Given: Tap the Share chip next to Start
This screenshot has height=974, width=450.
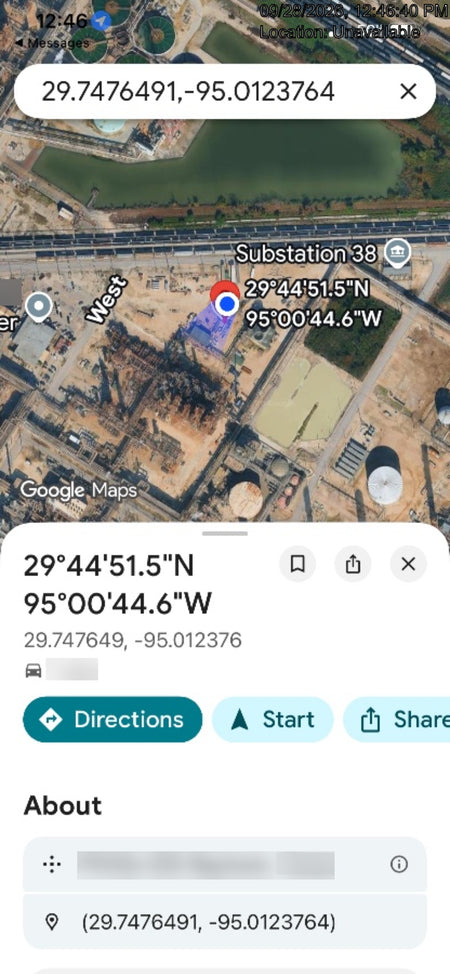Looking at the screenshot, I should click(x=397, y=719).
